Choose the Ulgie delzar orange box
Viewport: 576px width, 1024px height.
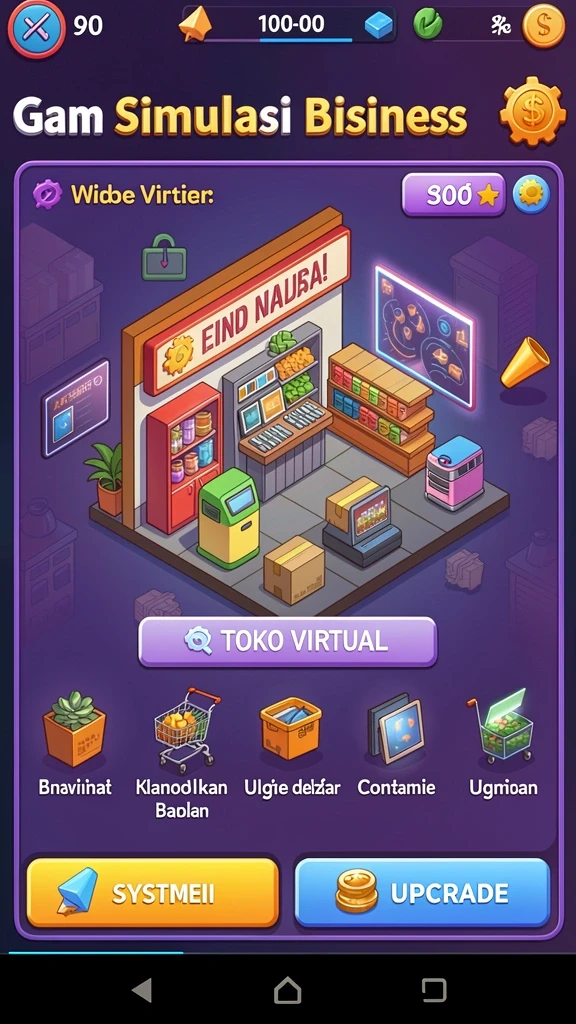[292, 744]
